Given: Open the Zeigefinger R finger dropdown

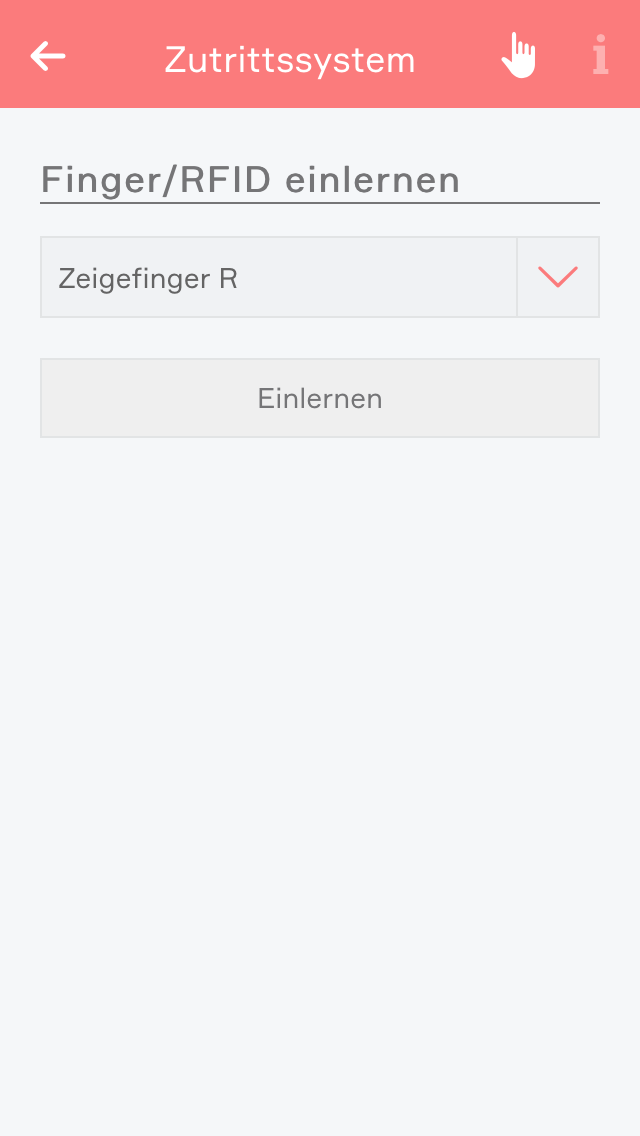Looking at the screenshot, I should (x=319, y=277).
